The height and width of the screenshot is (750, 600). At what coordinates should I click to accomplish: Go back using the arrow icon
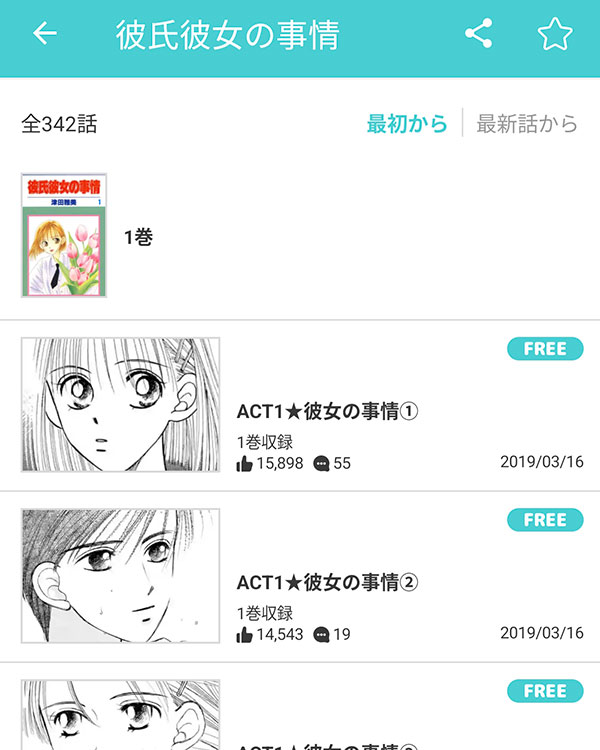tap(45, 34)
